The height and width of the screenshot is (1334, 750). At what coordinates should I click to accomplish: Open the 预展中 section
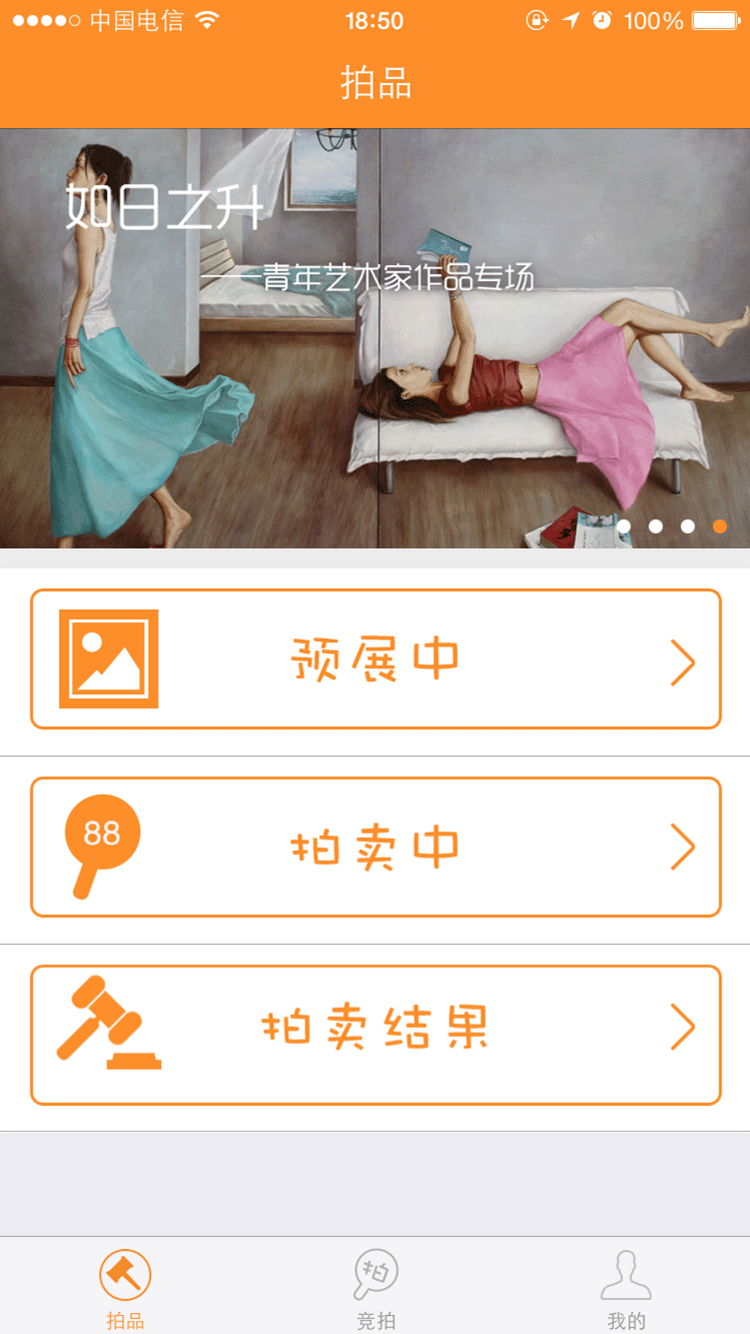click(375, 659)
